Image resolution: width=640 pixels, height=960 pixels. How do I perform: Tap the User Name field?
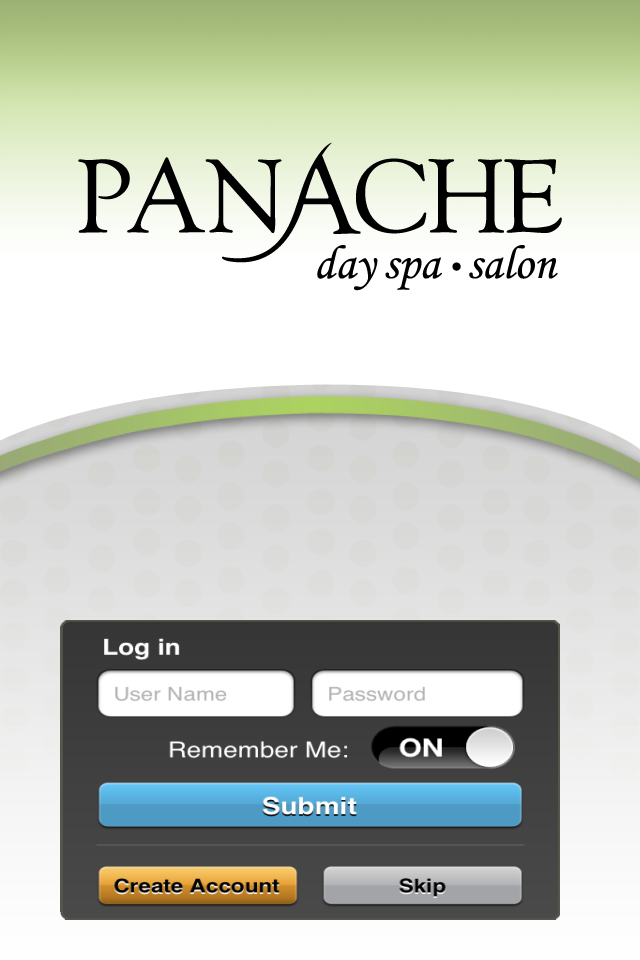coord(196,694)
